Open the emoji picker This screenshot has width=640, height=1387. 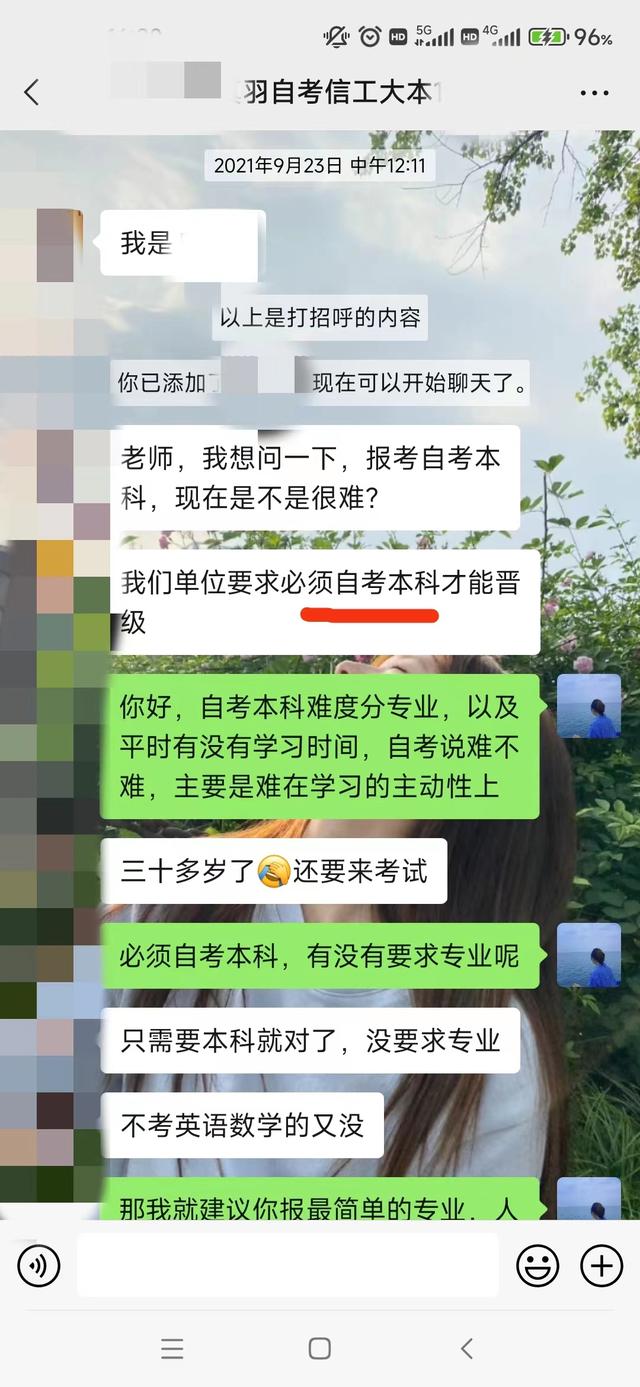tap(537, 1266)
